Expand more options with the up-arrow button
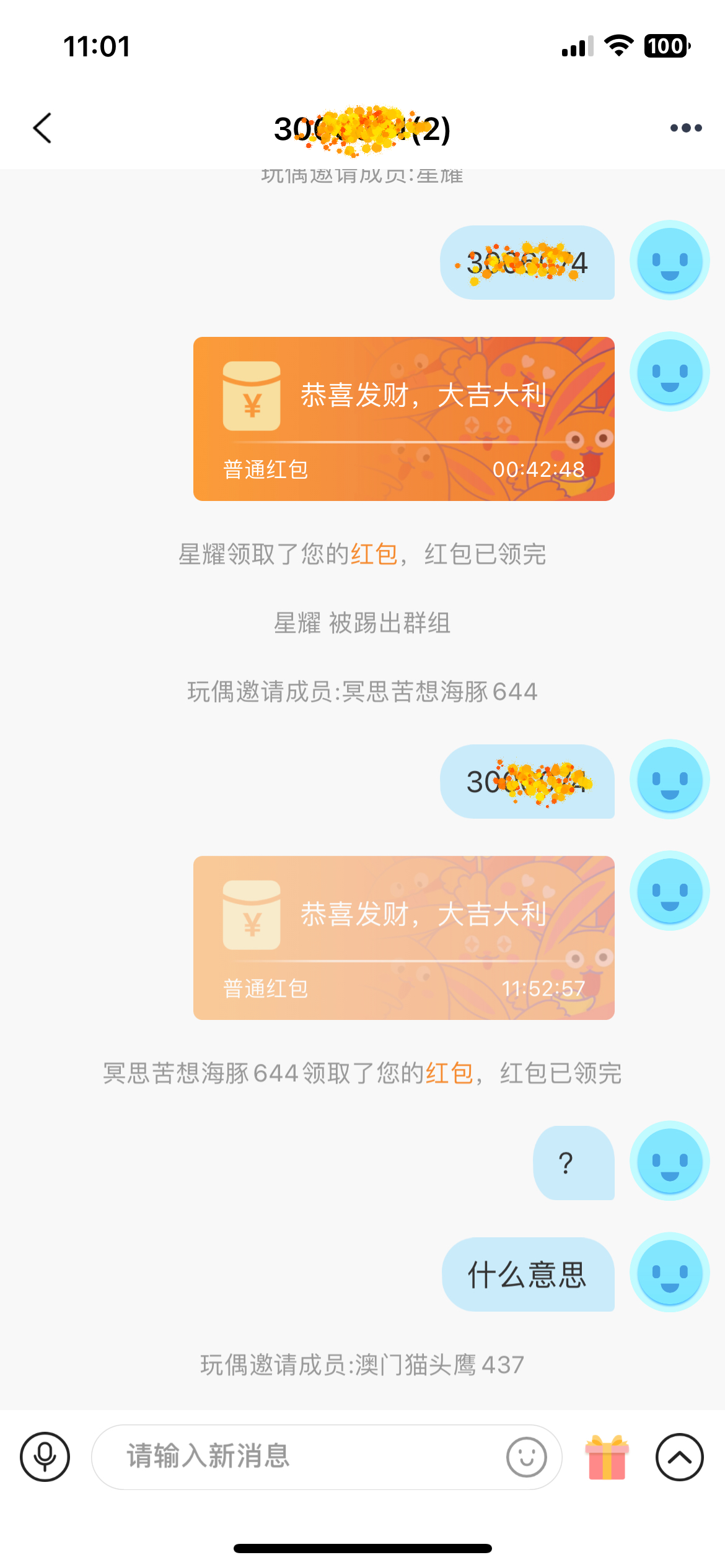 [x=679, y=1457]
